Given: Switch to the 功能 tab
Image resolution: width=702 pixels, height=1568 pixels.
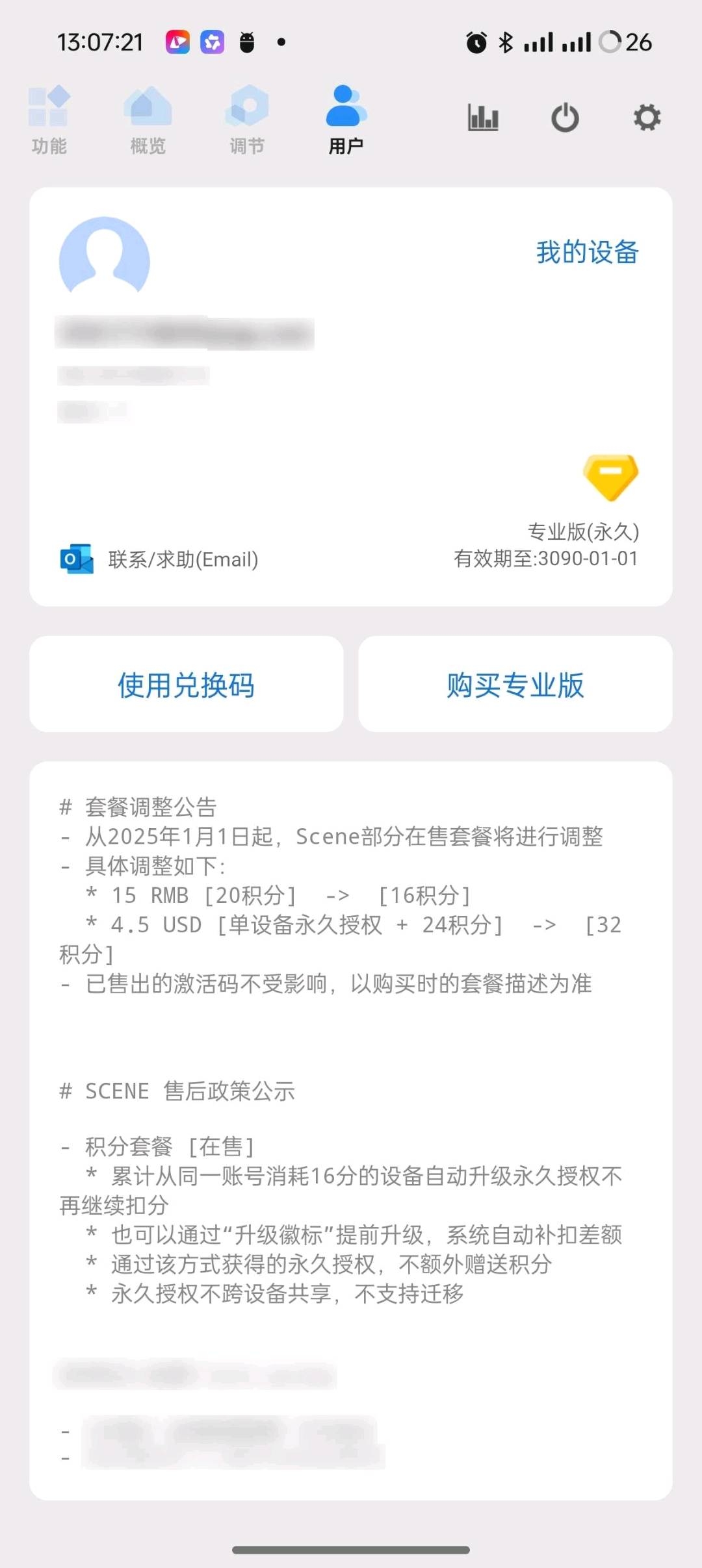Looking at the screenshot, I should tap(49, 120).
